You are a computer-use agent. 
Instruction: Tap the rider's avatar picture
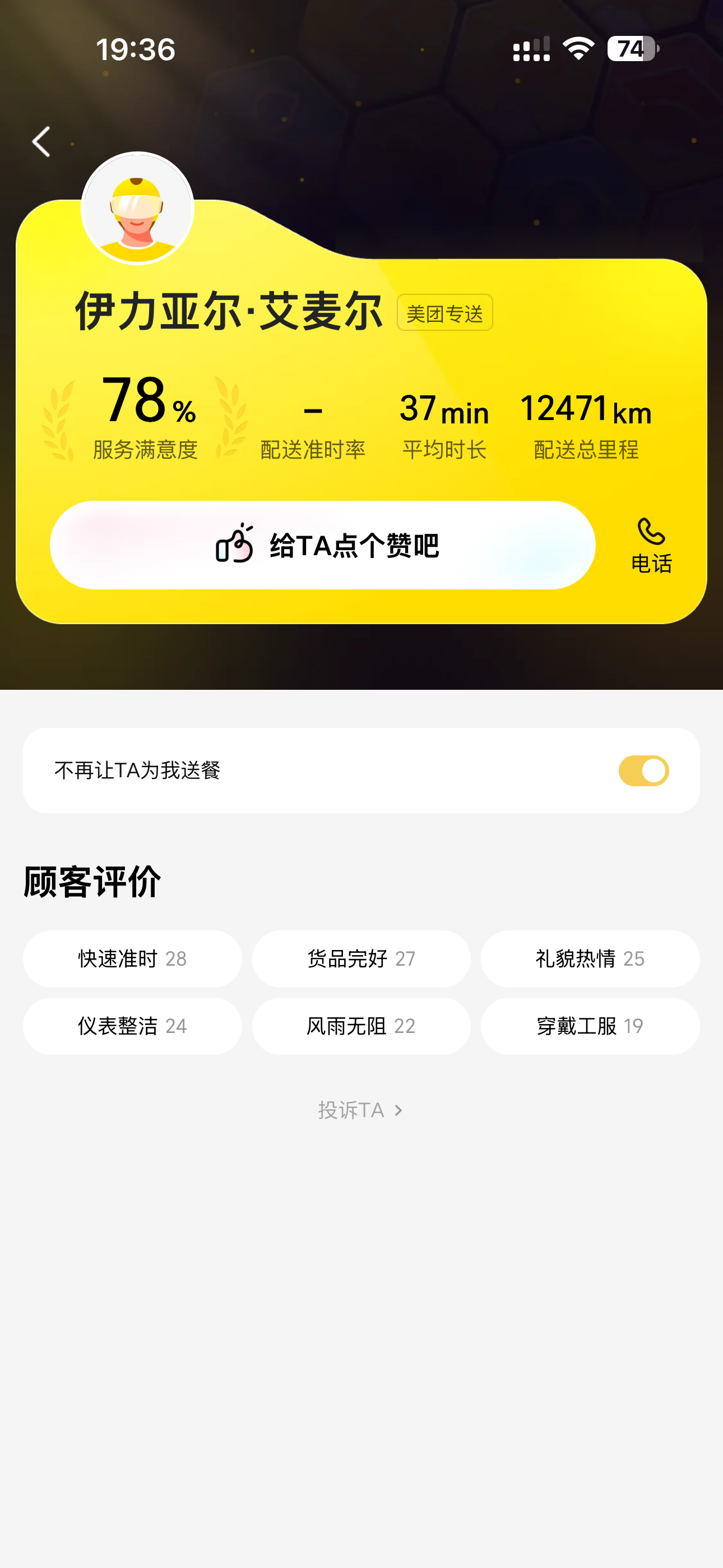click(x=137, y=209)
